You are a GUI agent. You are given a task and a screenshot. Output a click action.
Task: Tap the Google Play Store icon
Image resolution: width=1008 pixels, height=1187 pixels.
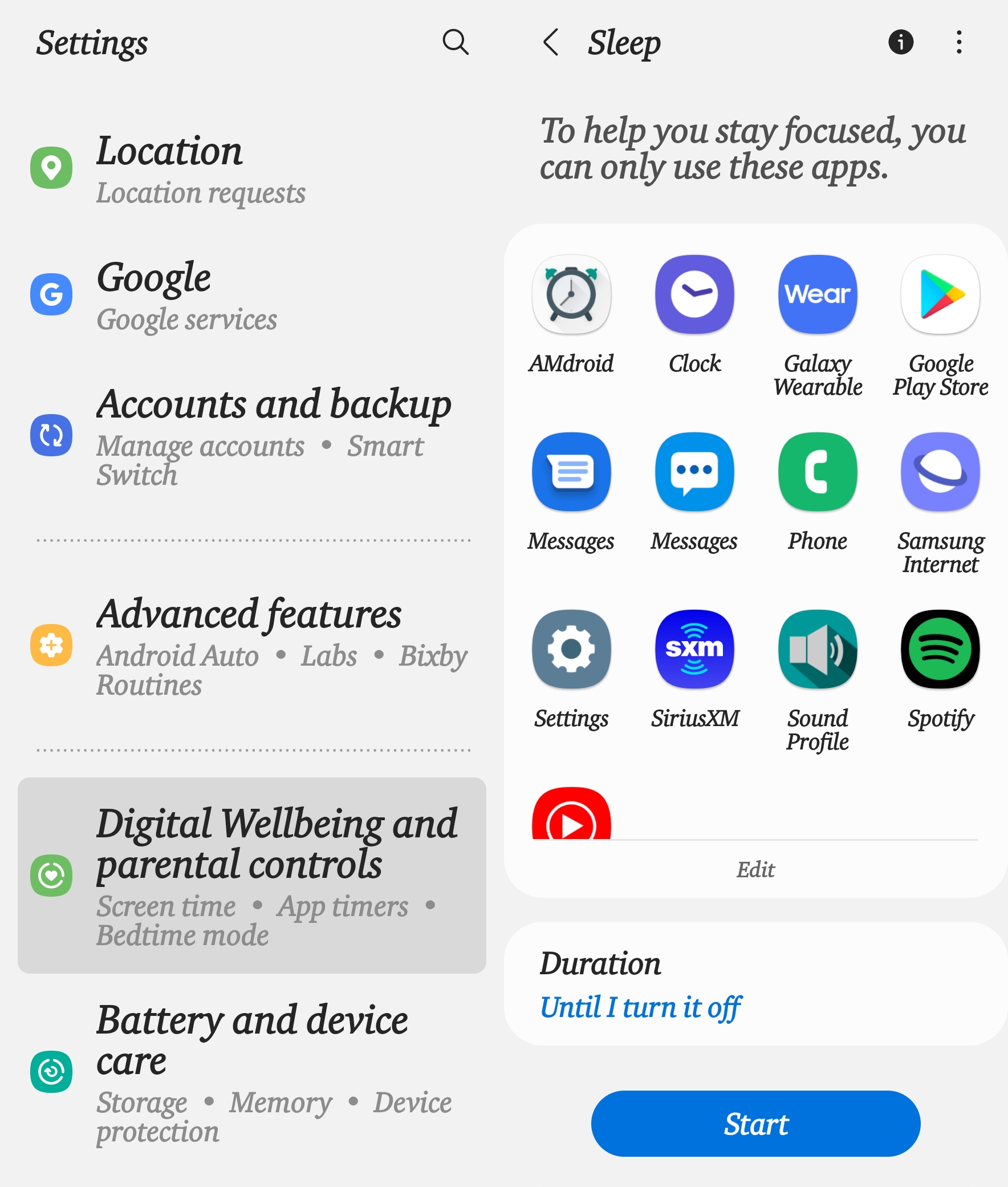coord(940,295)
